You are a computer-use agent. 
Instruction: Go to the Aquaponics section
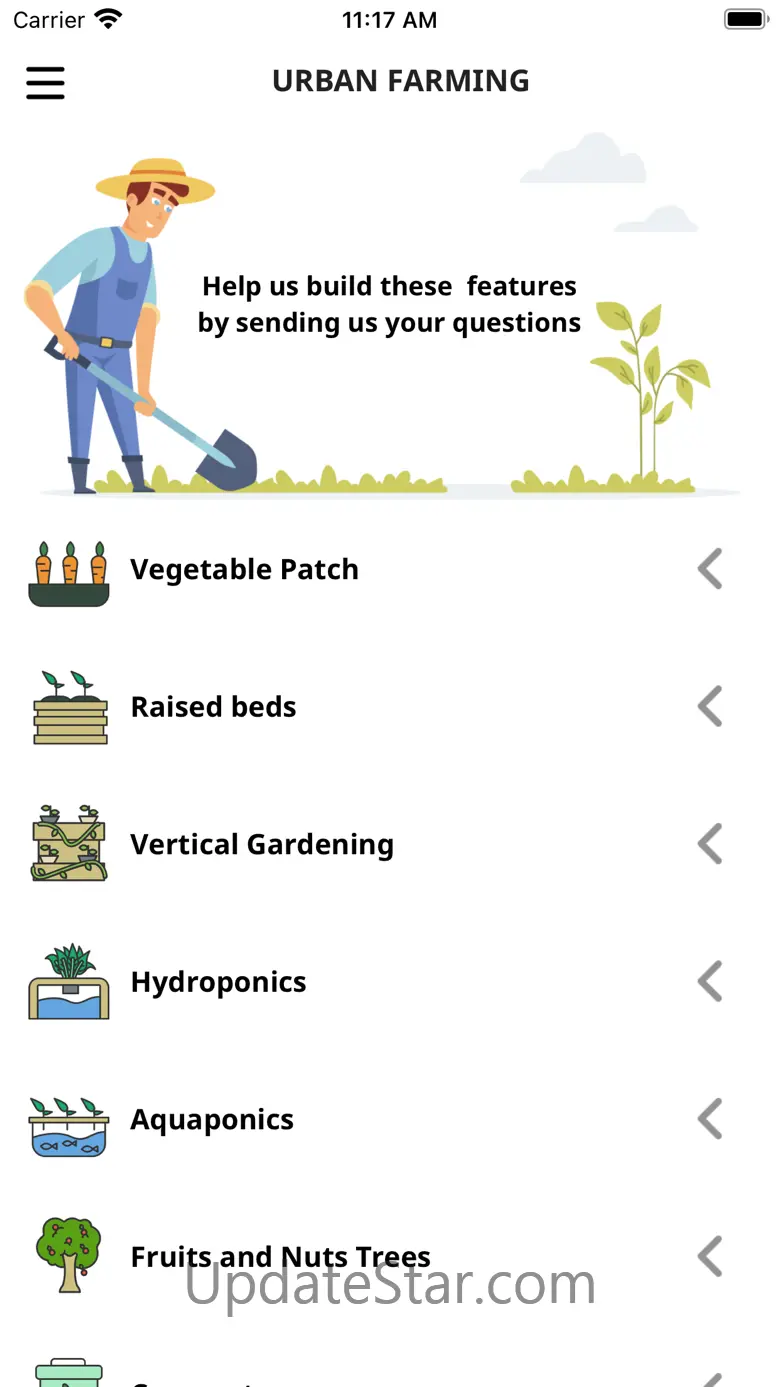coord(390,1120)
